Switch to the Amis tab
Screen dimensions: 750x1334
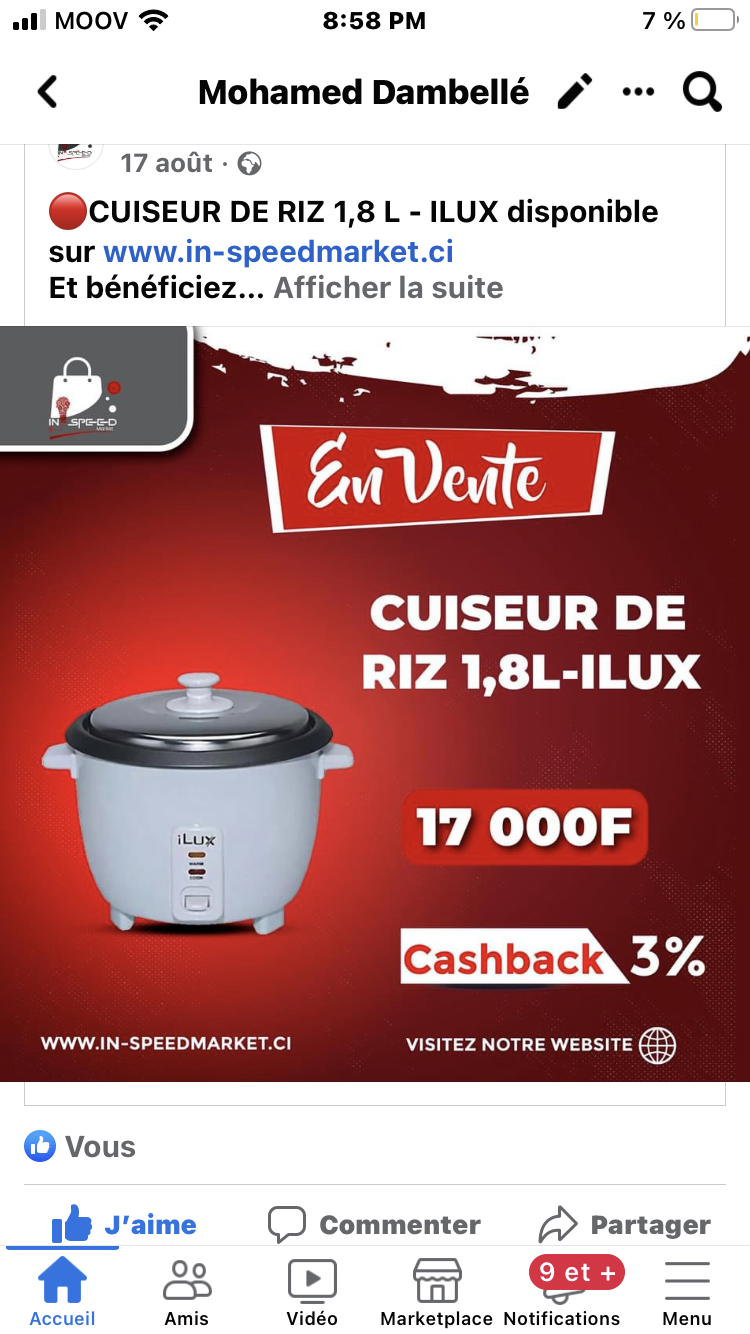pyautogui.click(x=187, y=1292)
